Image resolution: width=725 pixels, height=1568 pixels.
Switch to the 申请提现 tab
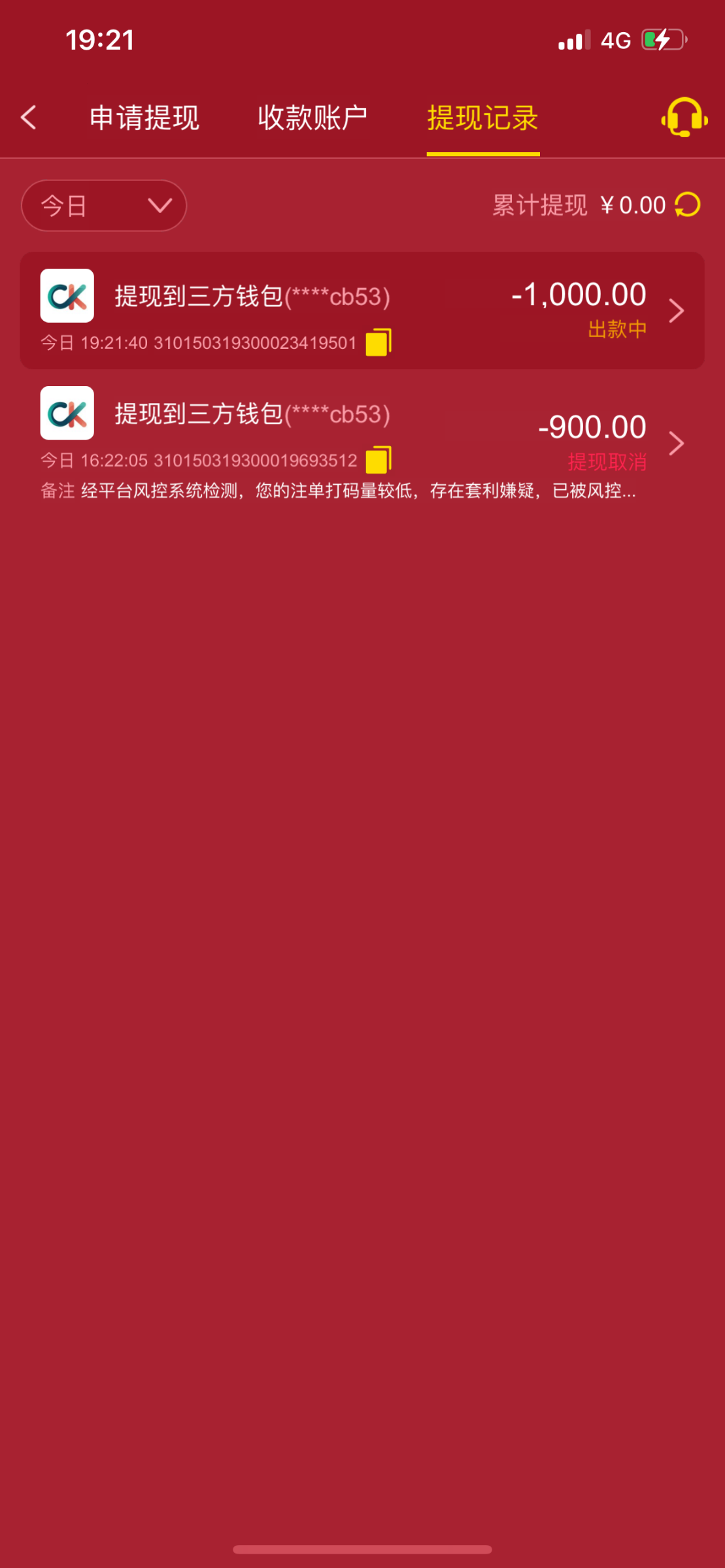(144, 118)
